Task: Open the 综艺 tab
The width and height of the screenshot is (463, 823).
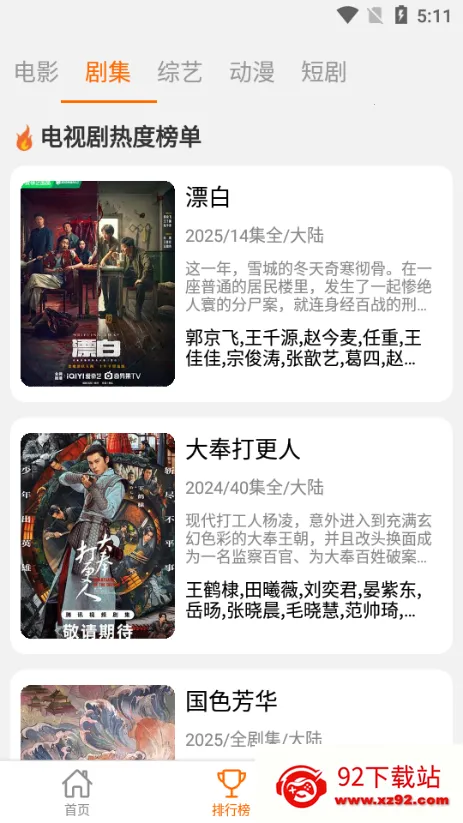Action: pyautogui.click(x=180, y=72)
